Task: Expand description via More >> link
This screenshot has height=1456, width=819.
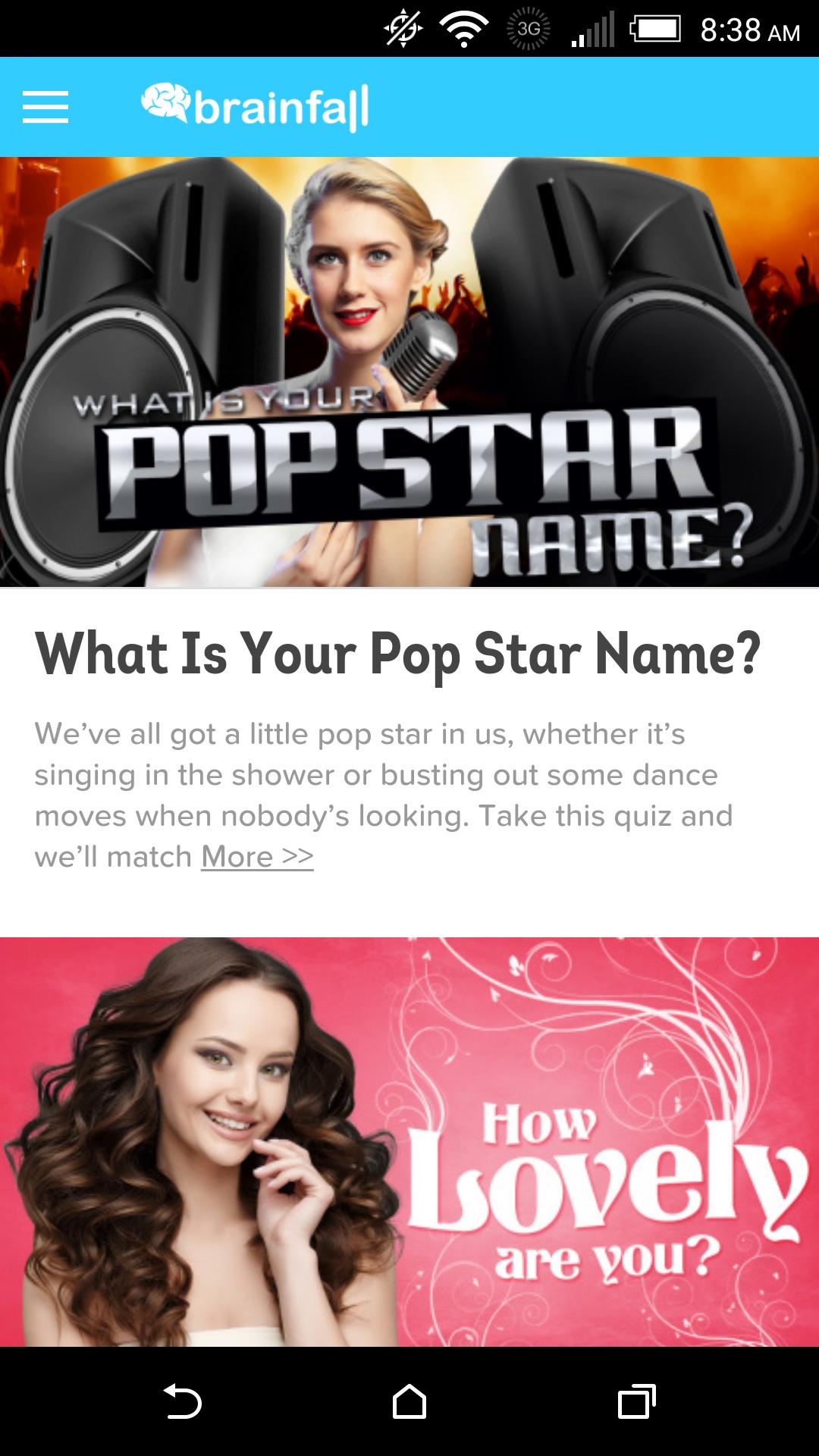Action: point(257,857)
